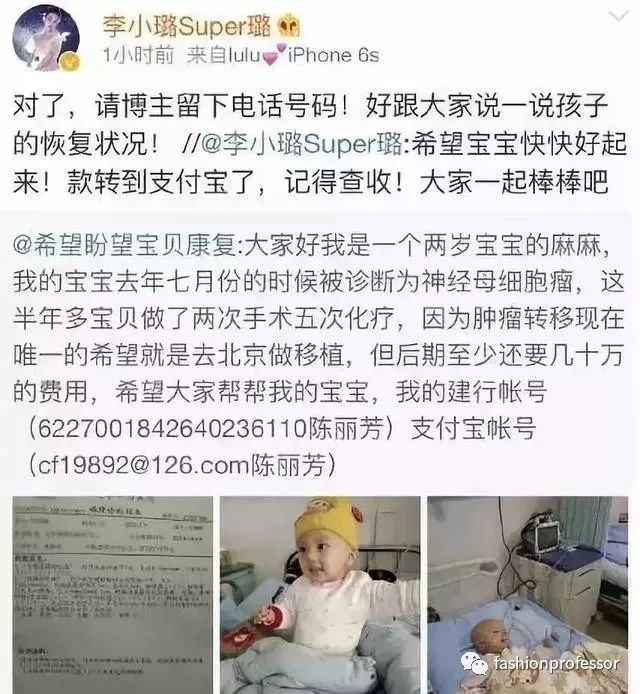Open 李小璐Super璐's profile avatar
This screenshot has width=640, height=694.
[x=46, y=38]
